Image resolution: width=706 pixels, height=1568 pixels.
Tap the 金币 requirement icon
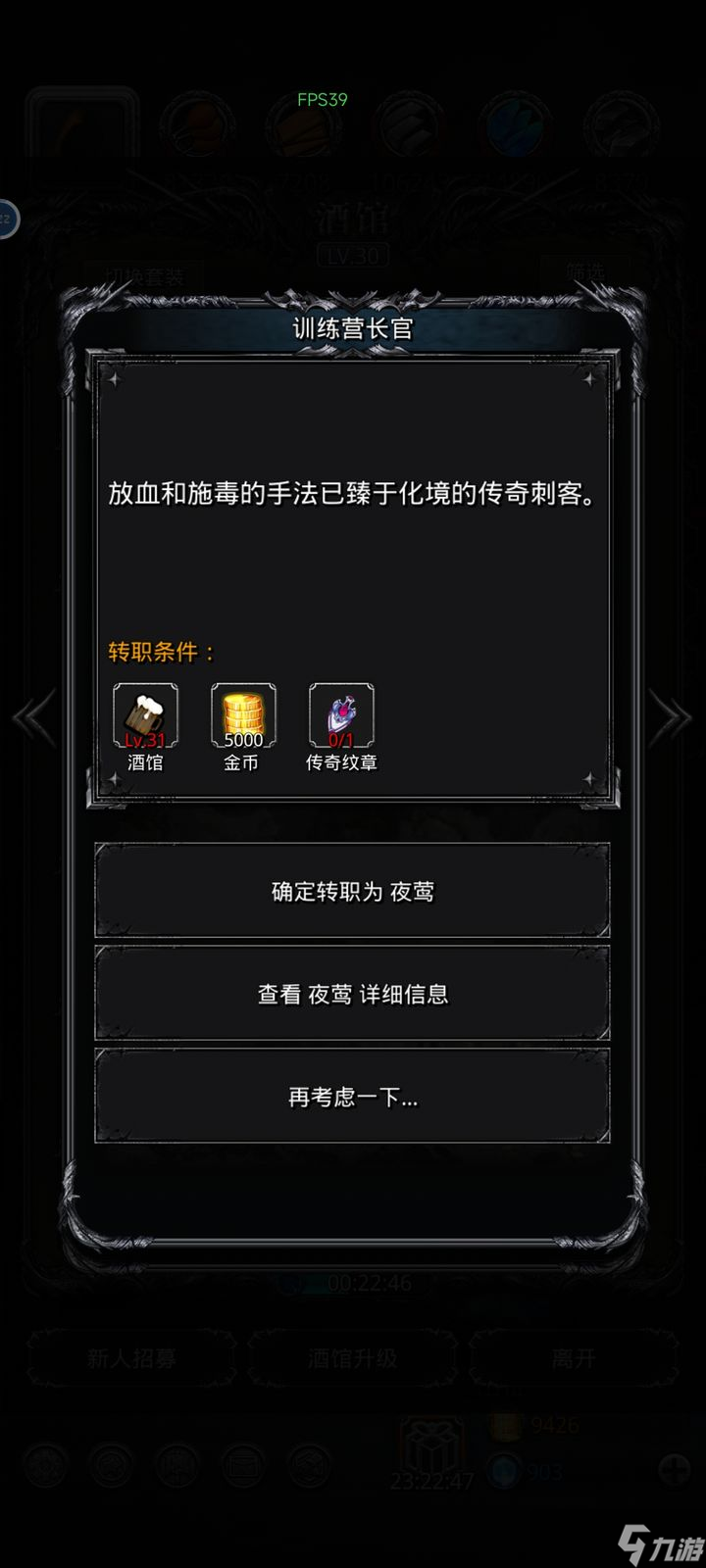coord(242,716)
